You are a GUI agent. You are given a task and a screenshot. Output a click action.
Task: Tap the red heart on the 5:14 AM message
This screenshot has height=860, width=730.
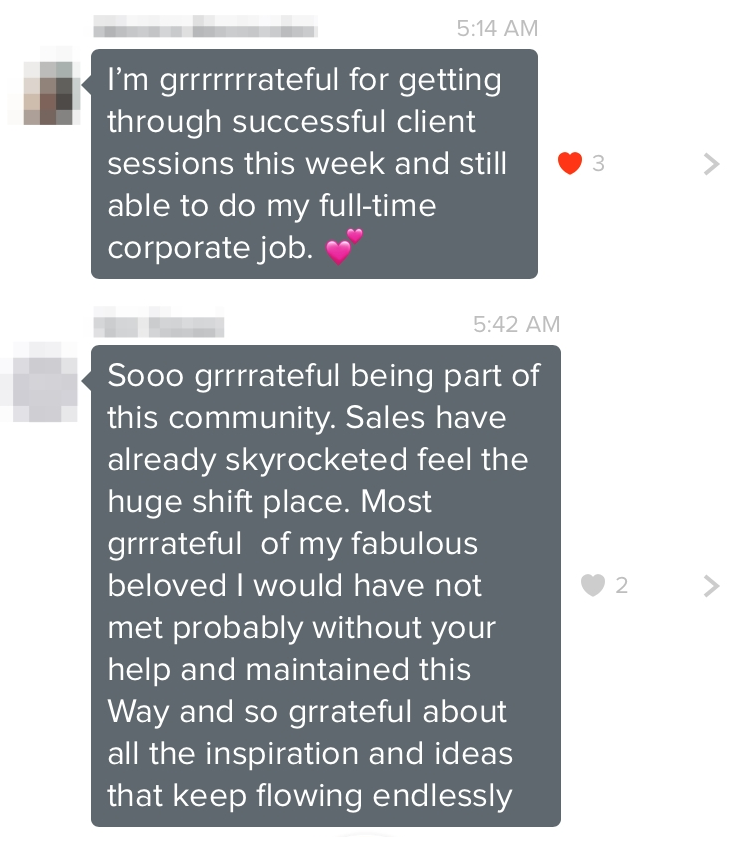pos(570,164)
